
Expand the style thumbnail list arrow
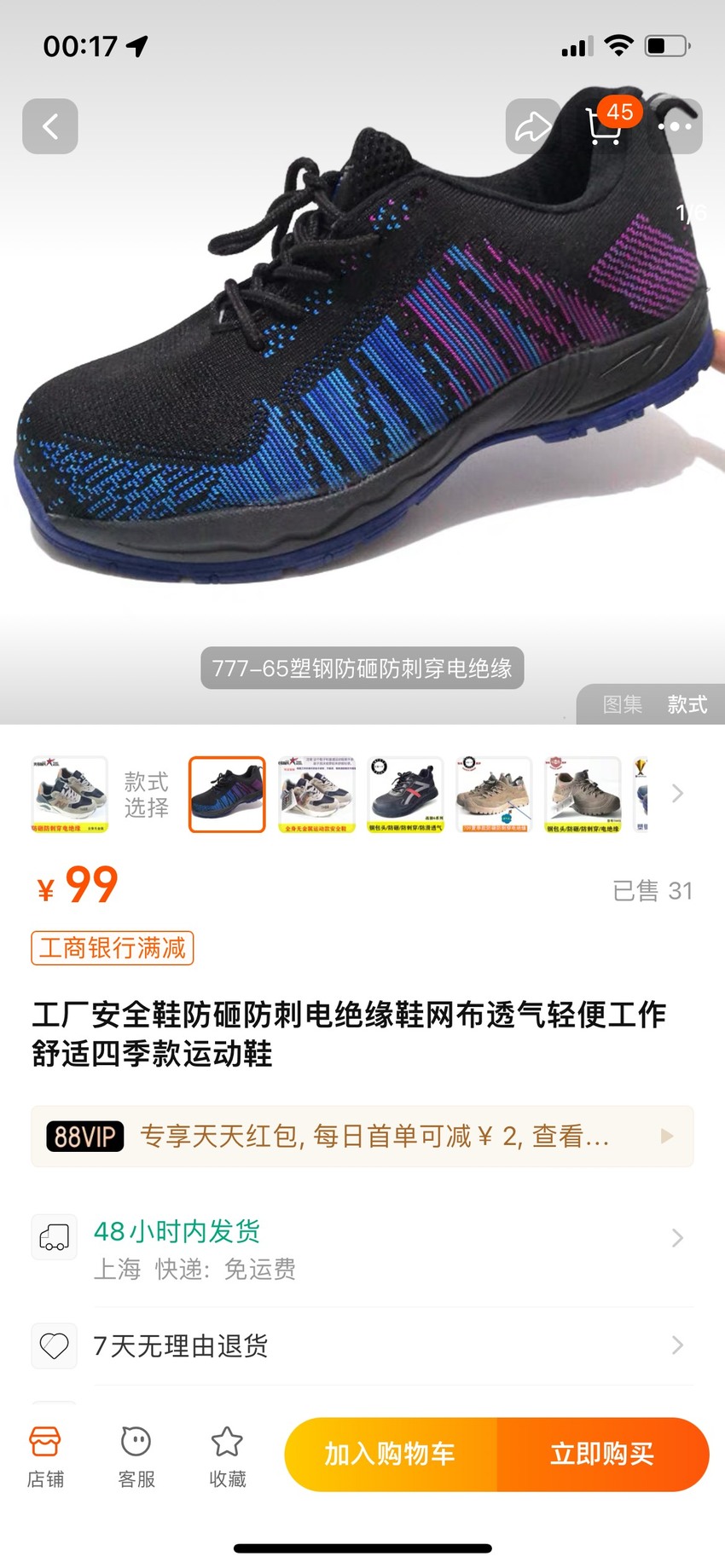pyautogui.click(x=678, y=794)
